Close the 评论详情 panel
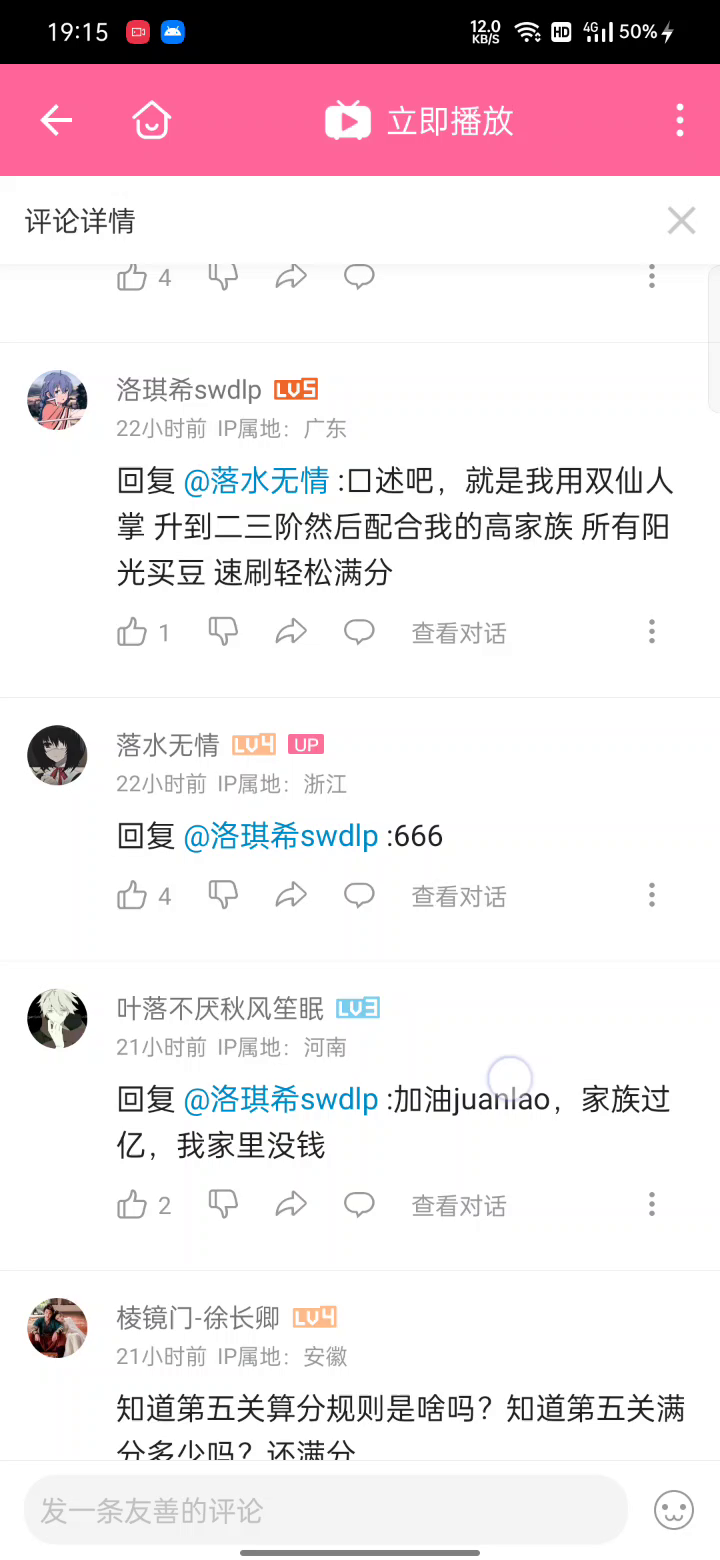Viewport: 720px width, 1560px height. pos(681,220)
